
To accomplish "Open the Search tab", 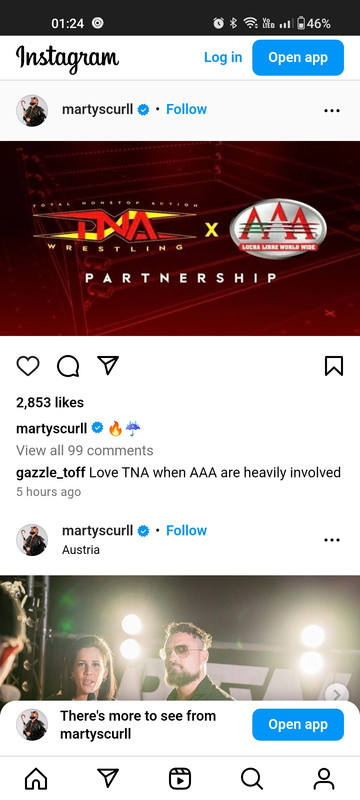I will tap(252, 779).
